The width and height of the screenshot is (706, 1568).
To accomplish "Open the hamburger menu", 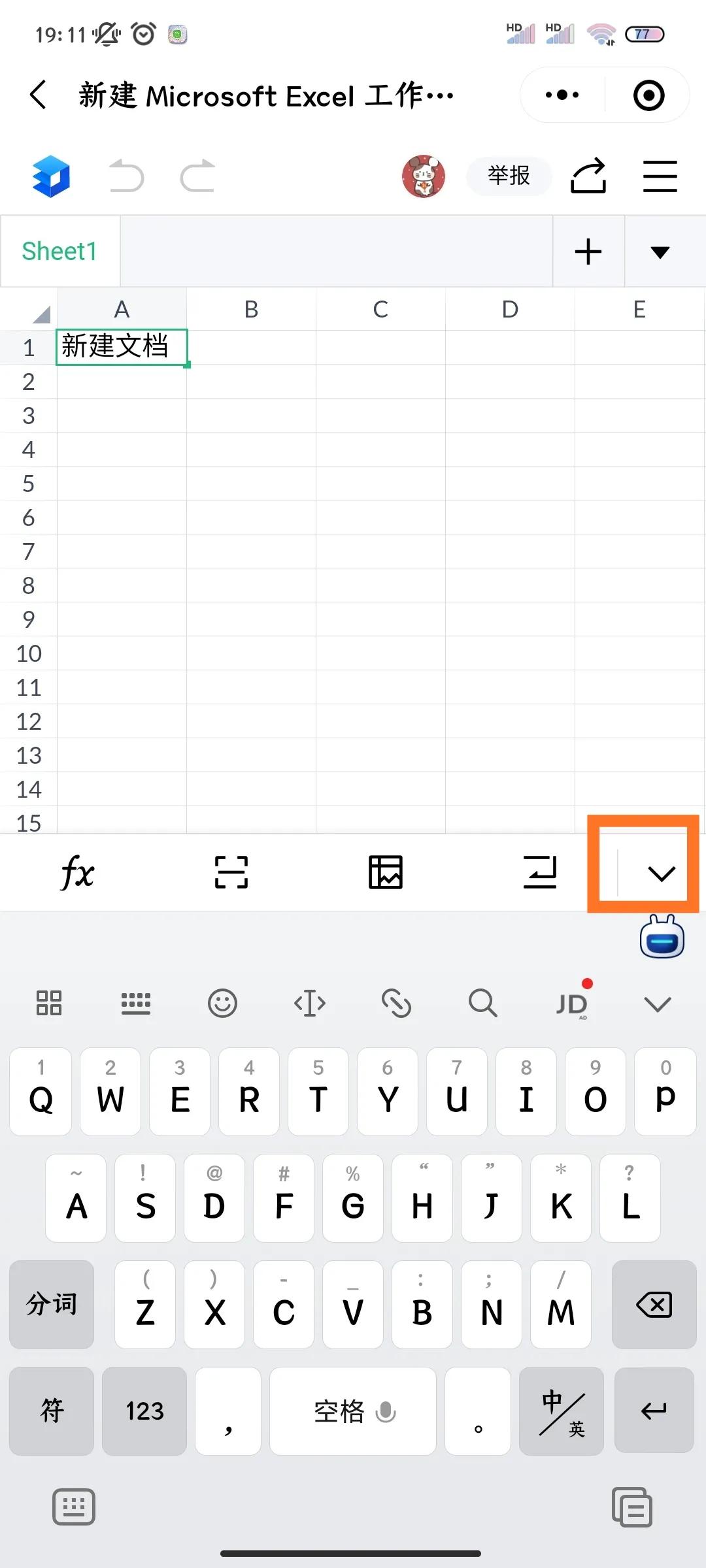I will tap(660, 176).
